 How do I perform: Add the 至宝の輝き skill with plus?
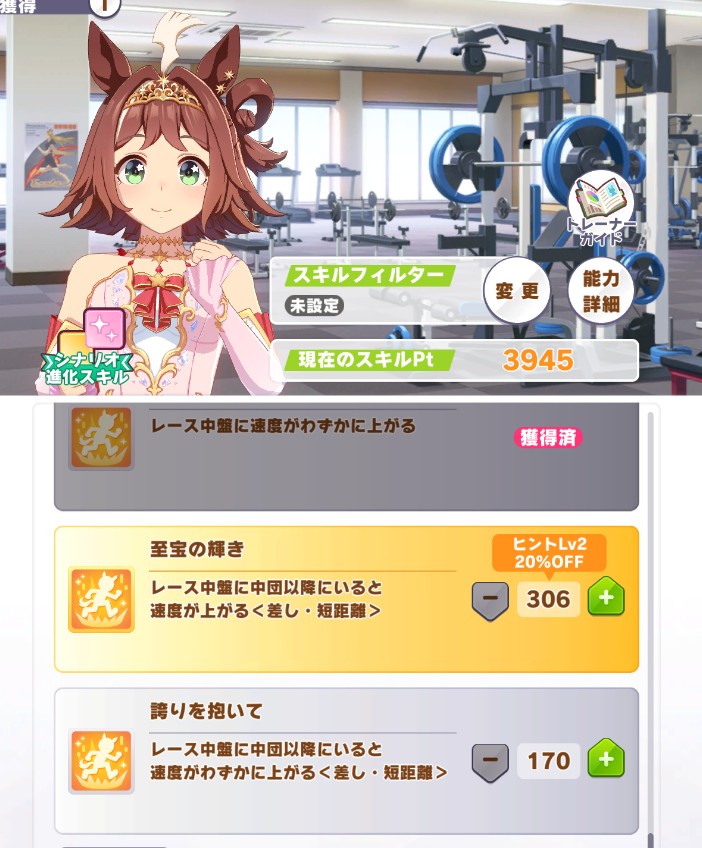605,599
